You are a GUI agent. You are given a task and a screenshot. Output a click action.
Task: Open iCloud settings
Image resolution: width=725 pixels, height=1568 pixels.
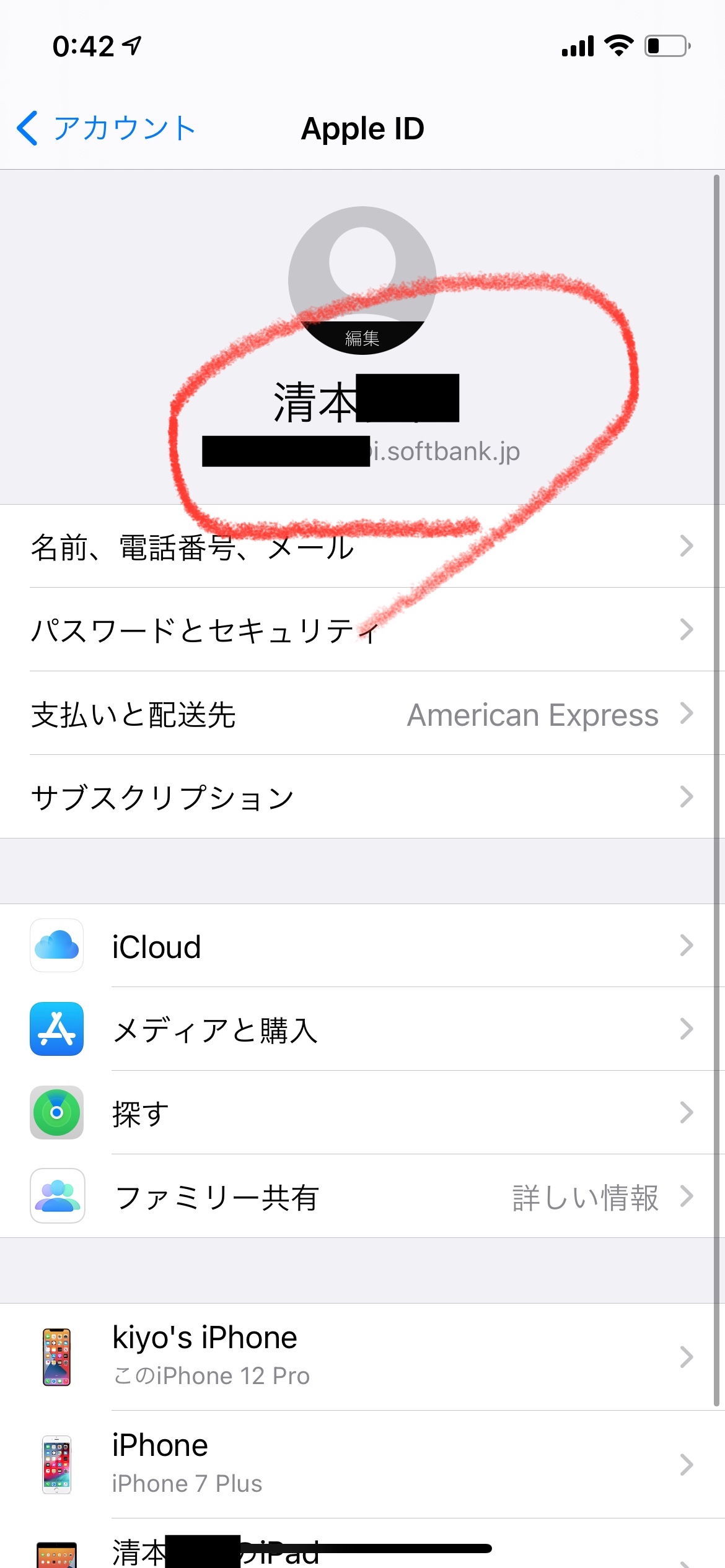pos(362,946)
